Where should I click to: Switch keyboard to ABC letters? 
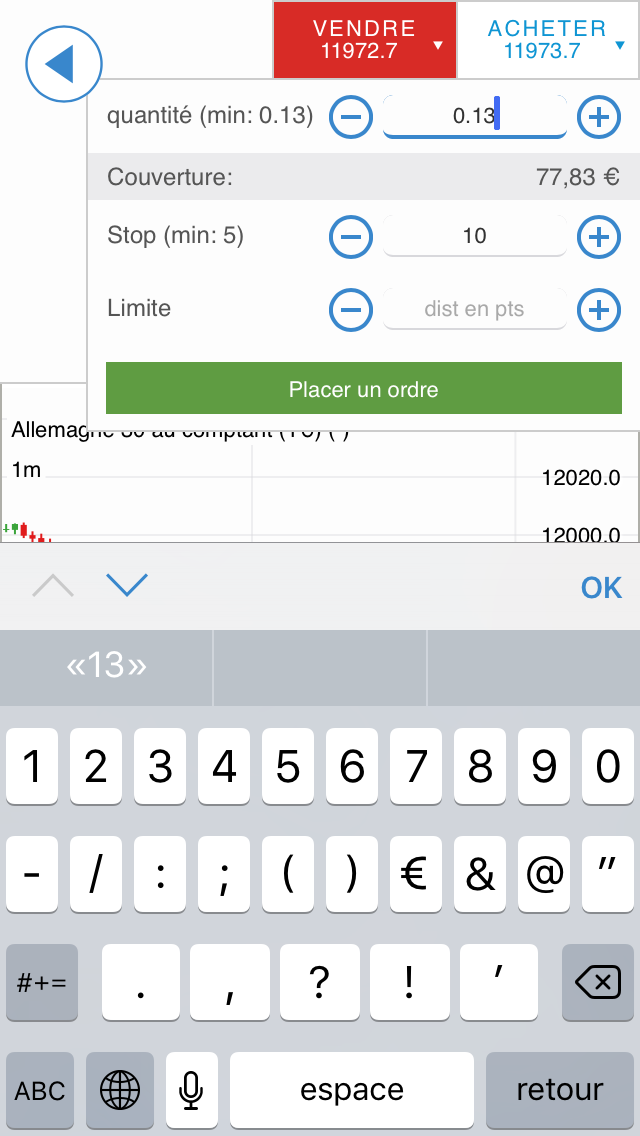41,1089
